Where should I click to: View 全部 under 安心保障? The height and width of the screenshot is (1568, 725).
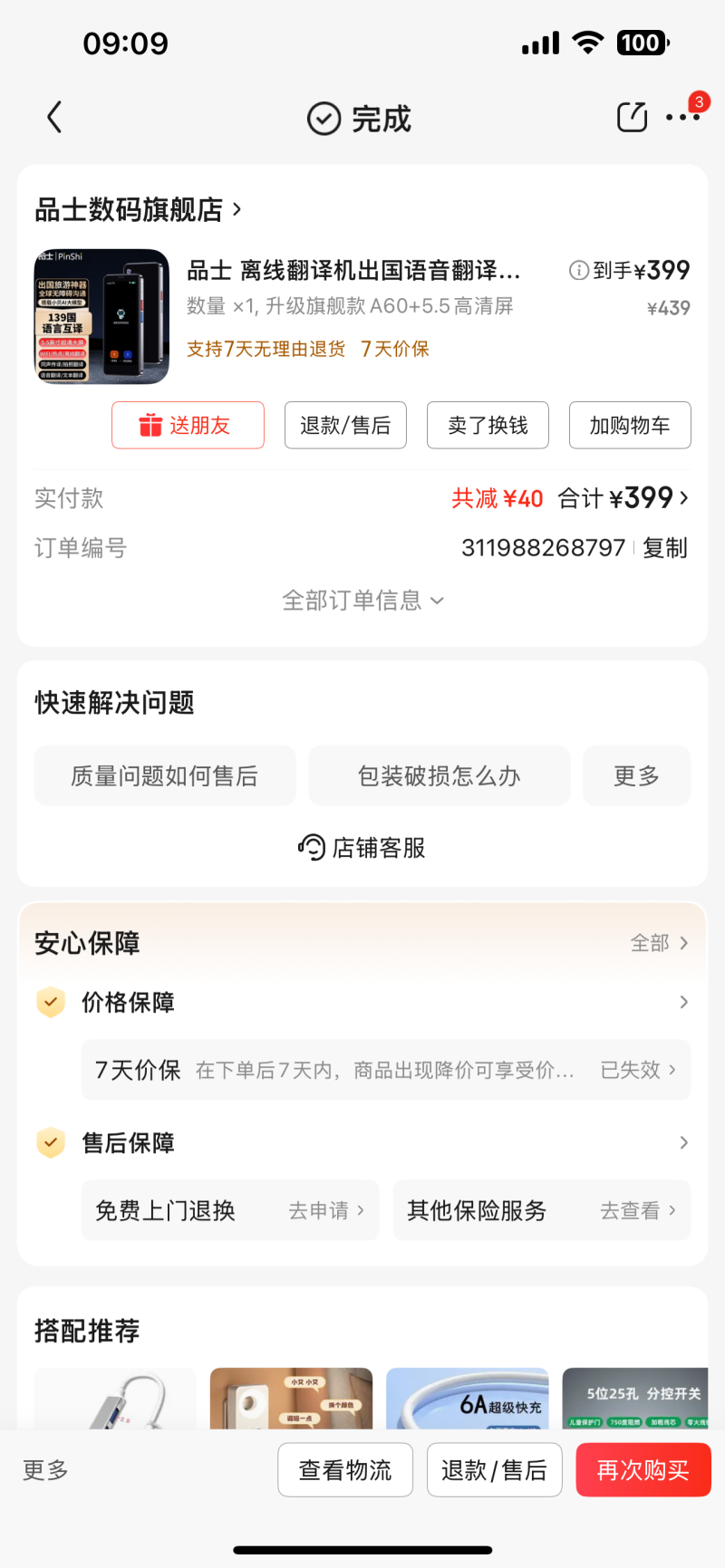tap(660, 943)
